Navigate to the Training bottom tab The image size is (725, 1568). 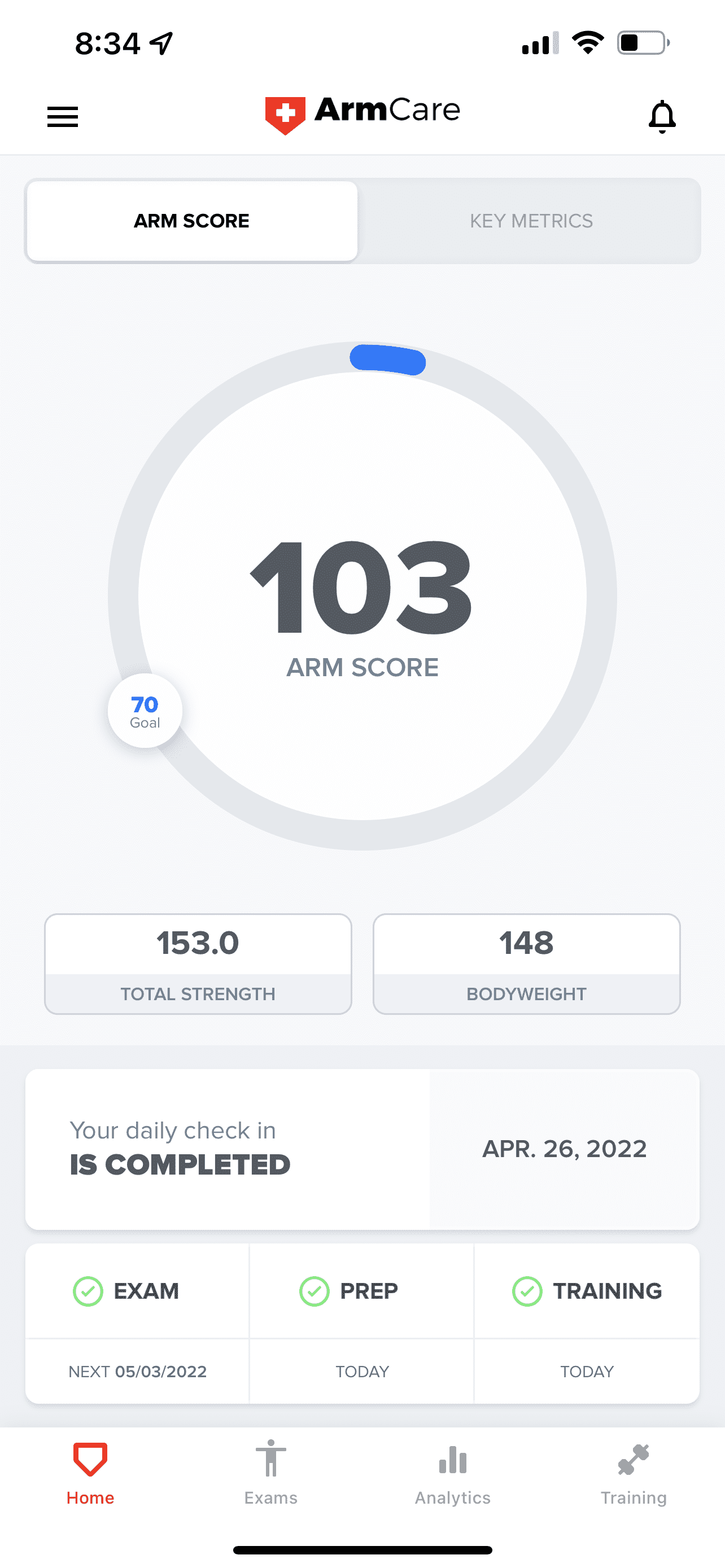[x=633, y=1472]
